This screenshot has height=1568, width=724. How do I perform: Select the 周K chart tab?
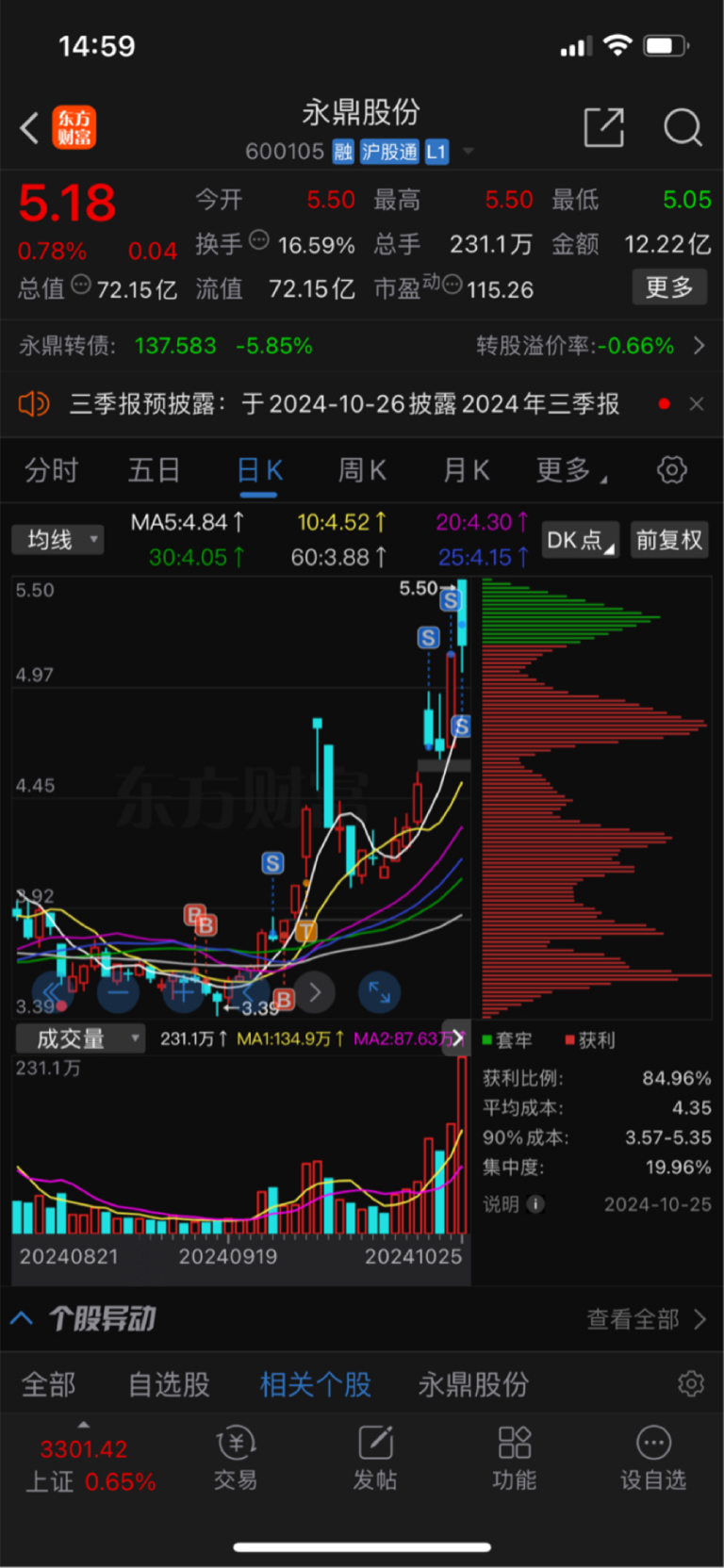tap(362, 469)
